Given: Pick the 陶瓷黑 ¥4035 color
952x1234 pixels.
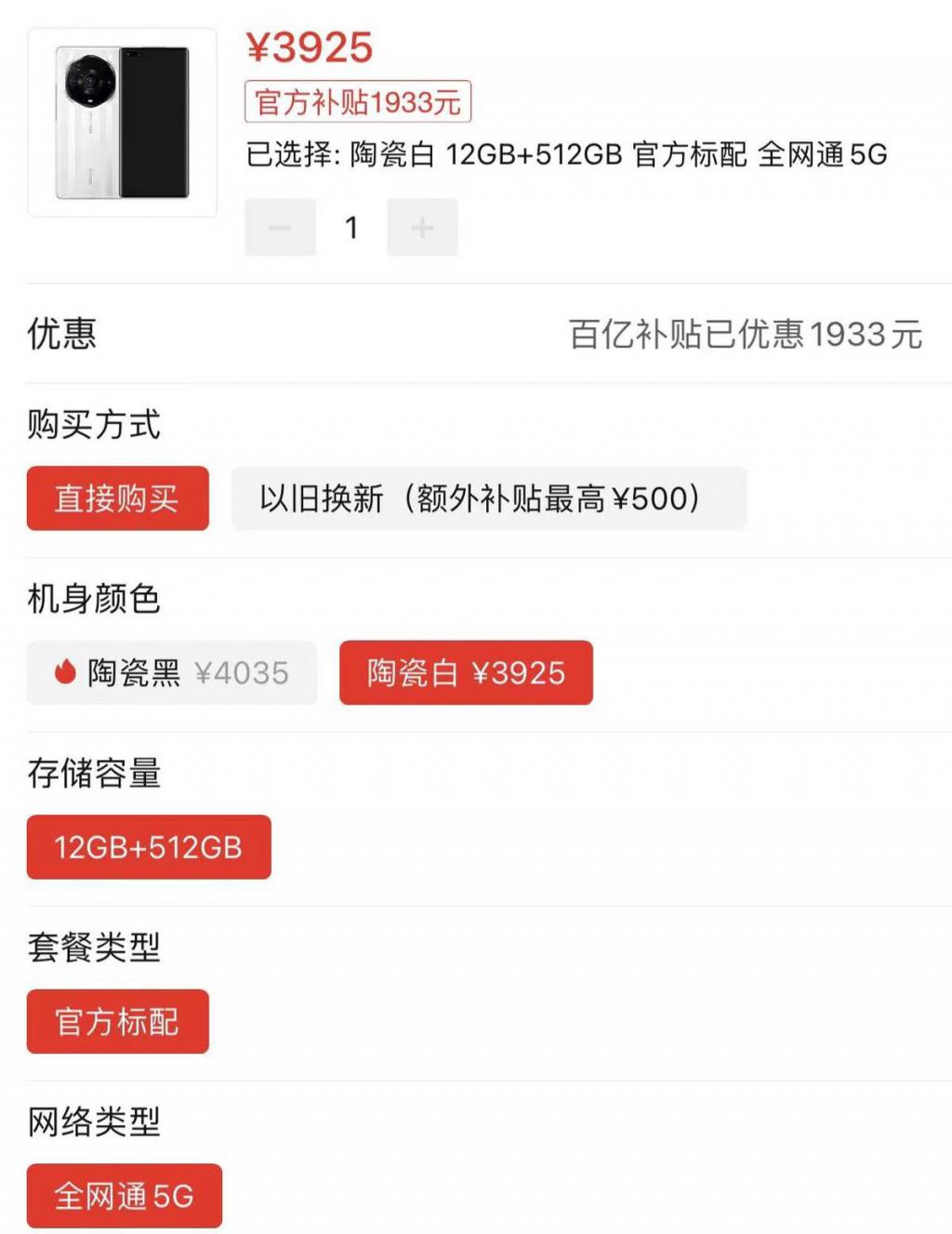Looking at the screenshot, I should 172,672.
